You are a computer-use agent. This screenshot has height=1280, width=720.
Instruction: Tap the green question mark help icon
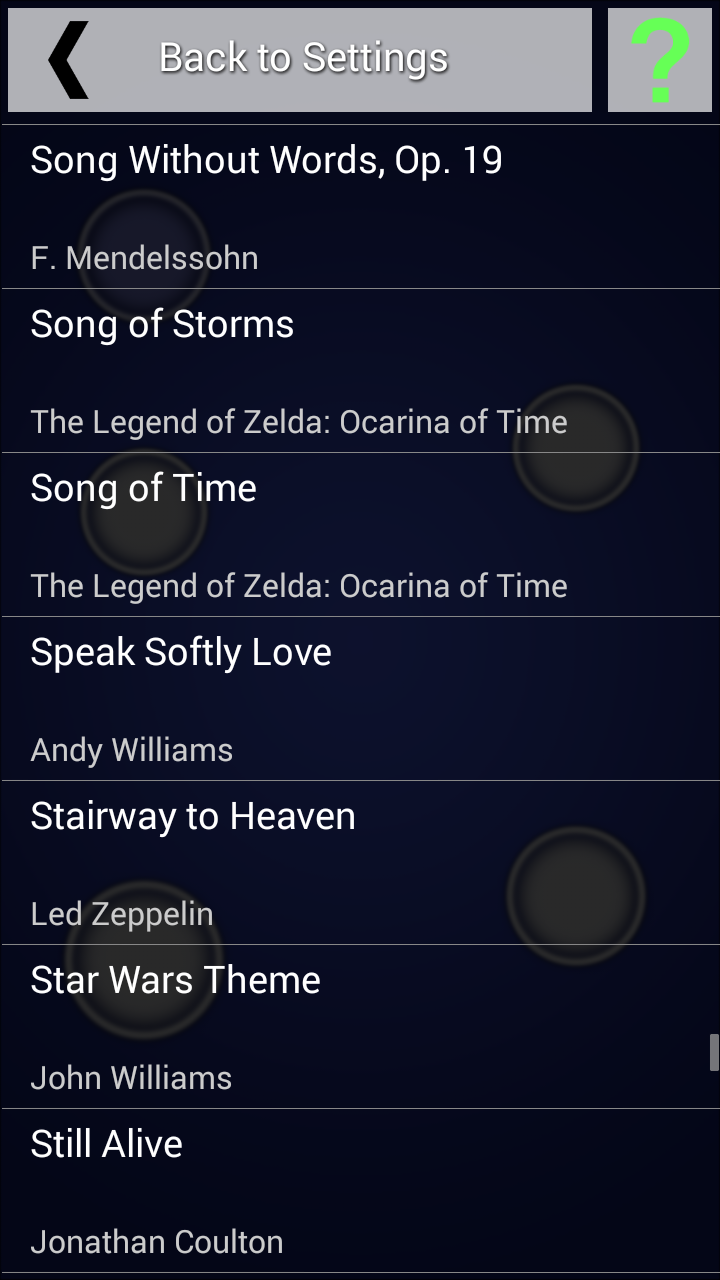[x=659, y=59]
